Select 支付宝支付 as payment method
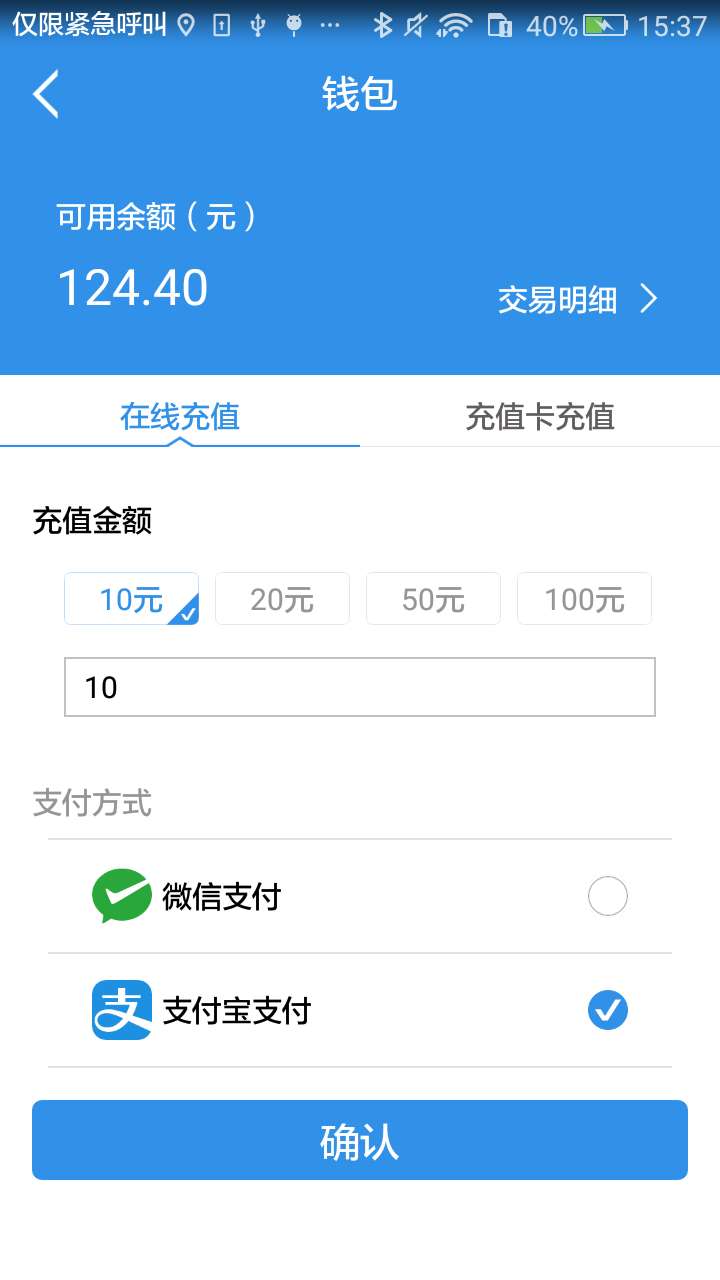The width and height of the screenshot is (720, 1280). (360, 1010)
